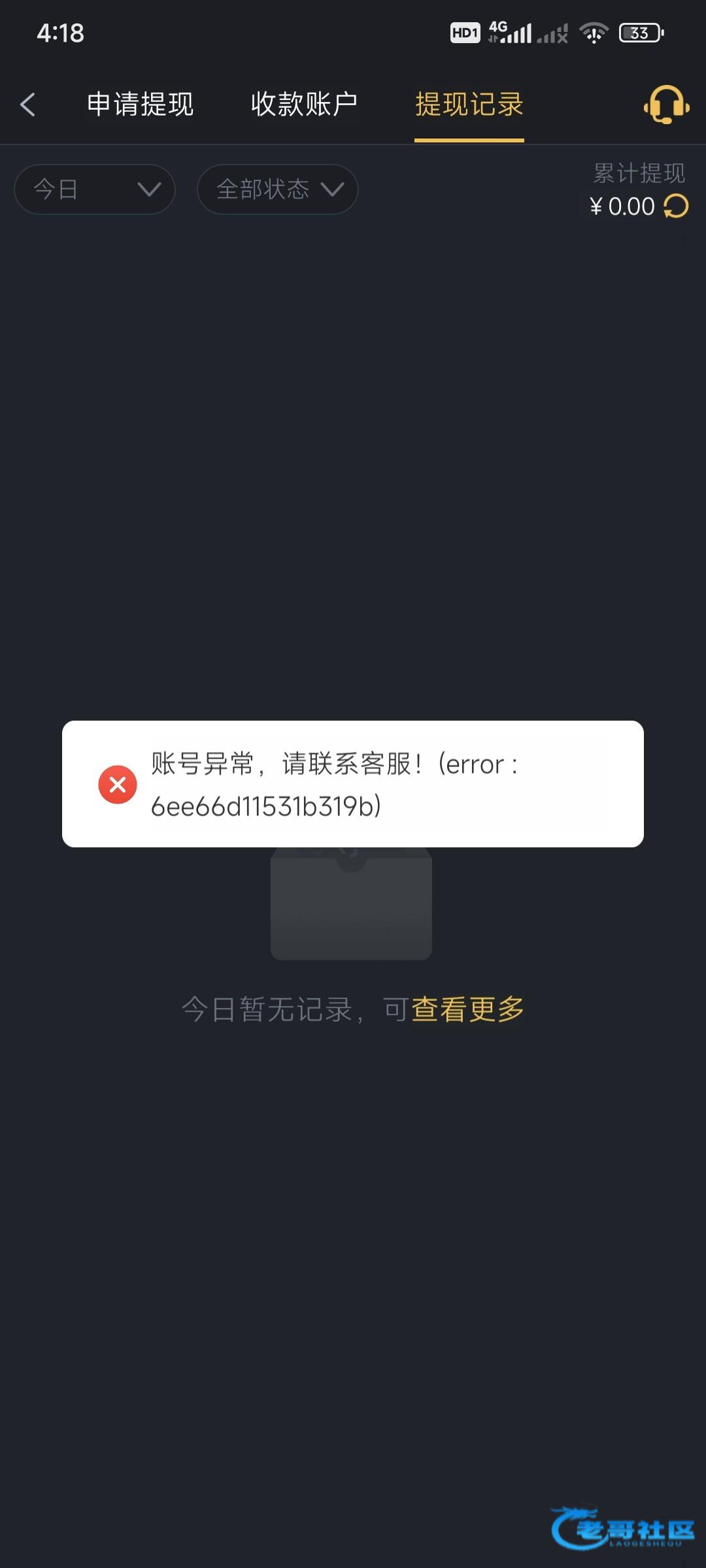This screenshot has height=1568, width=706.
Task: Select the 提现记录 tab
Action: coord(469,105)
